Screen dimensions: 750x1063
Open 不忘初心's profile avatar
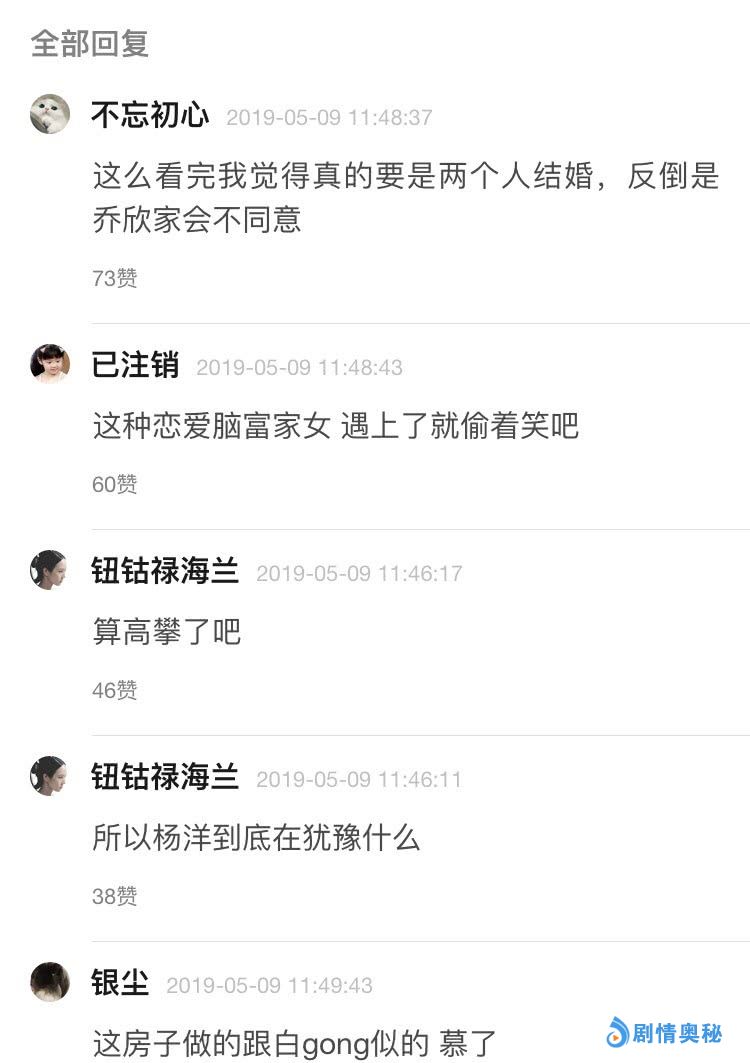[x=50, y=114]
